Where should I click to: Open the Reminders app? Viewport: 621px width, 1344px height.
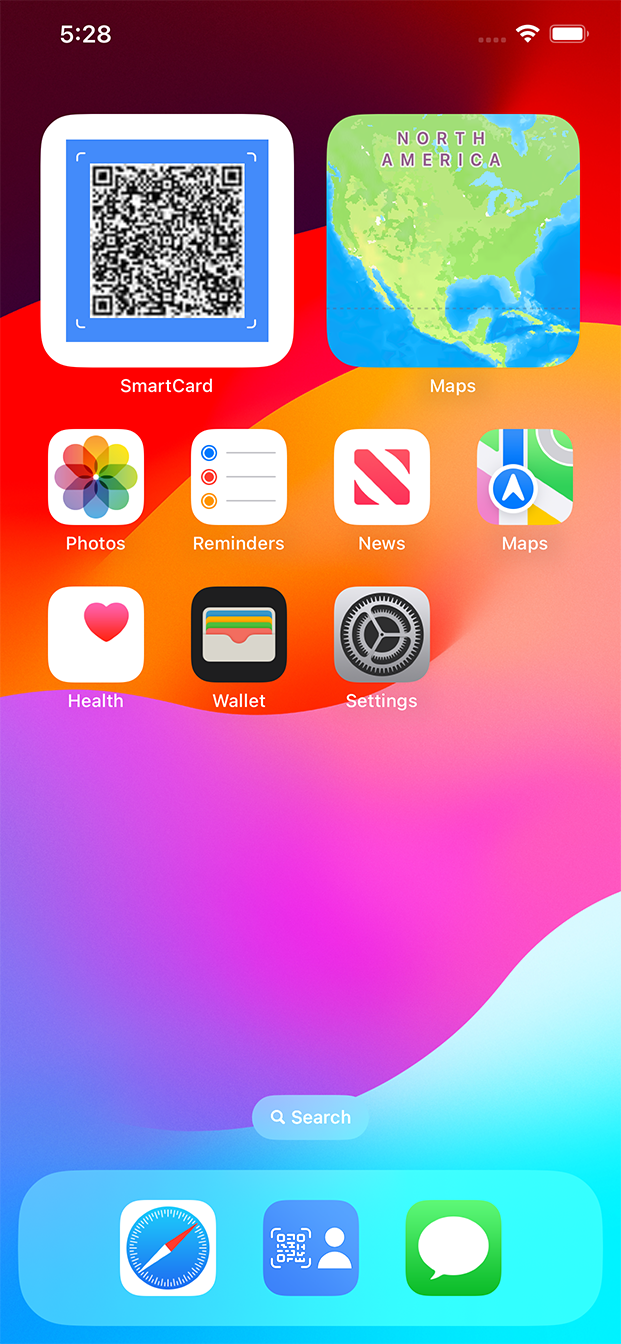click(239, 477)
